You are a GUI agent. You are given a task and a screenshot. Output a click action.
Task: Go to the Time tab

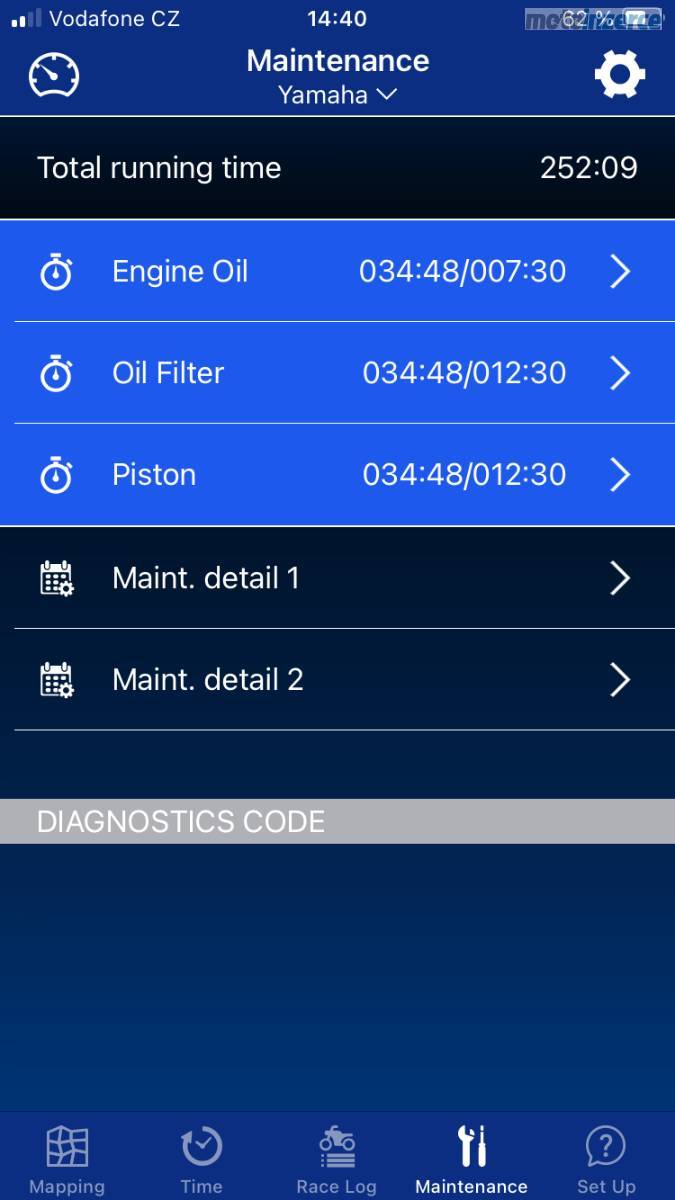click(x=201, y=1158)
